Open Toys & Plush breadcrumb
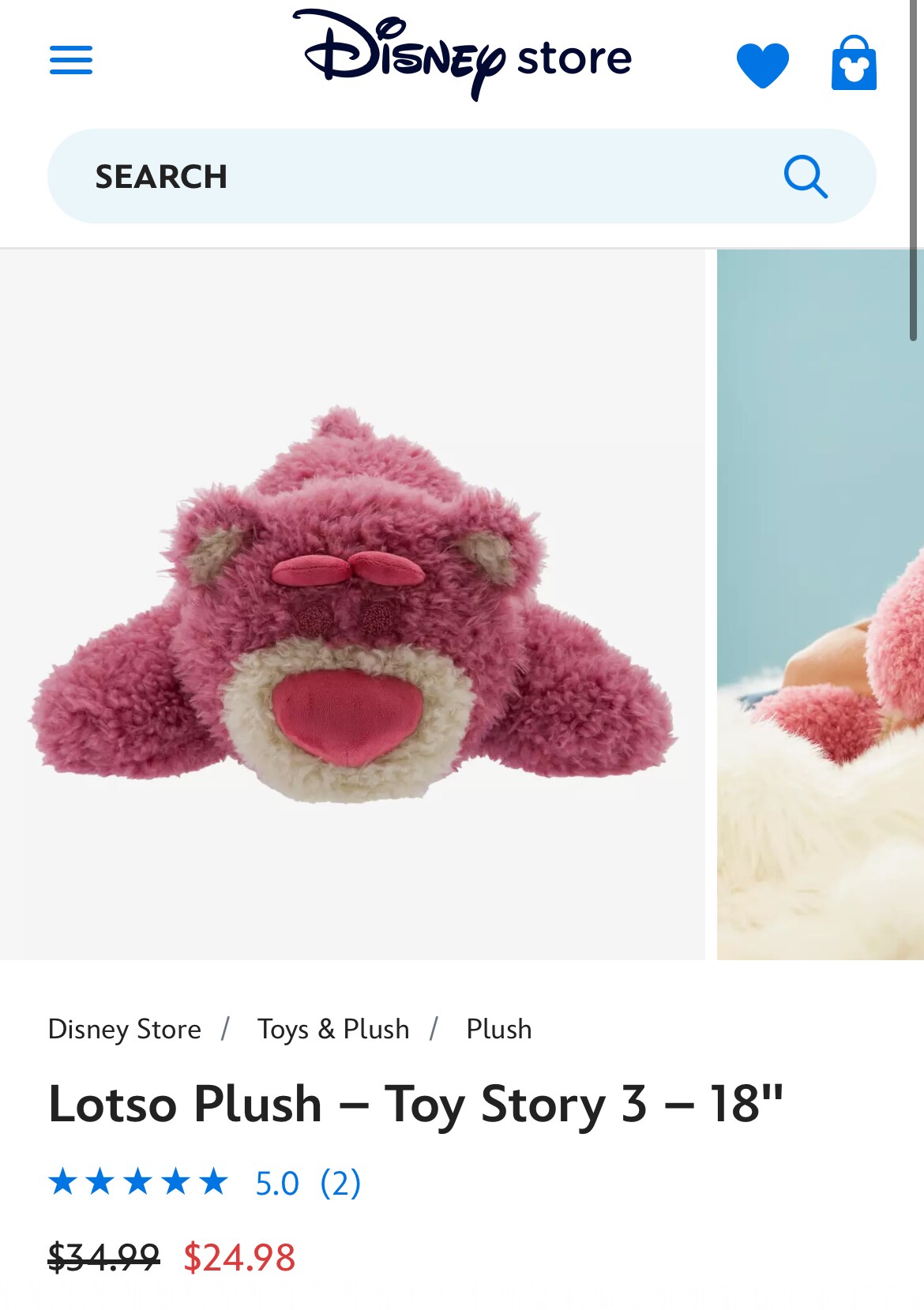This screenshot has height=1310, width=924. pyautogui.click(x=333, y=1030)
